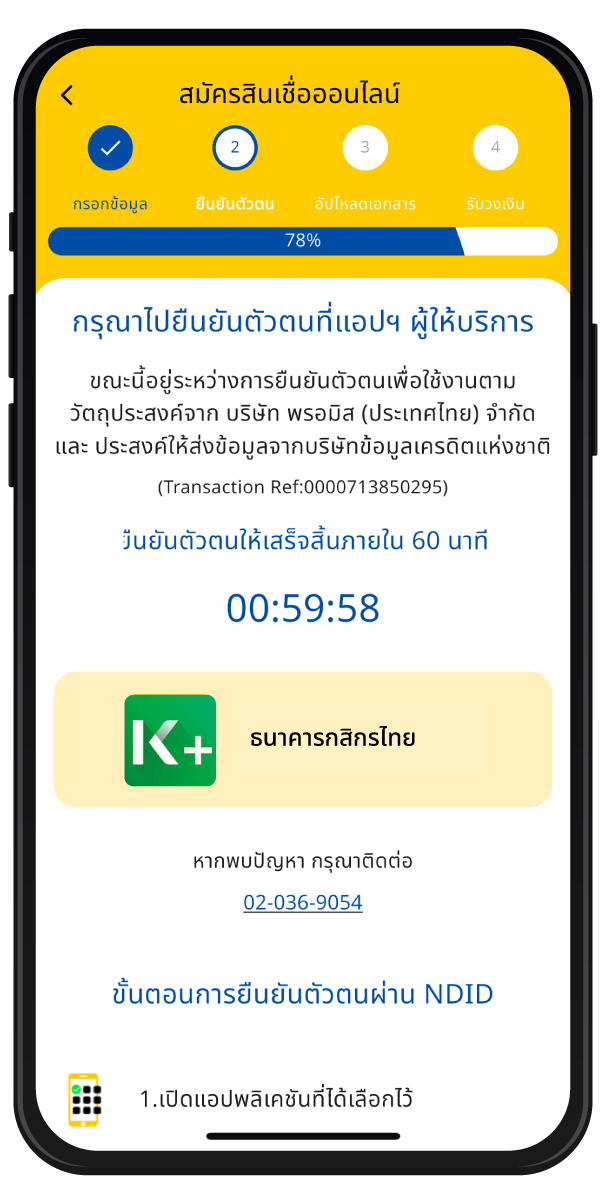Open the ธนาคารกสิกรไทย K+ app option
Viewport: 604px width, 1204px height.
click(x=302, y=739)
